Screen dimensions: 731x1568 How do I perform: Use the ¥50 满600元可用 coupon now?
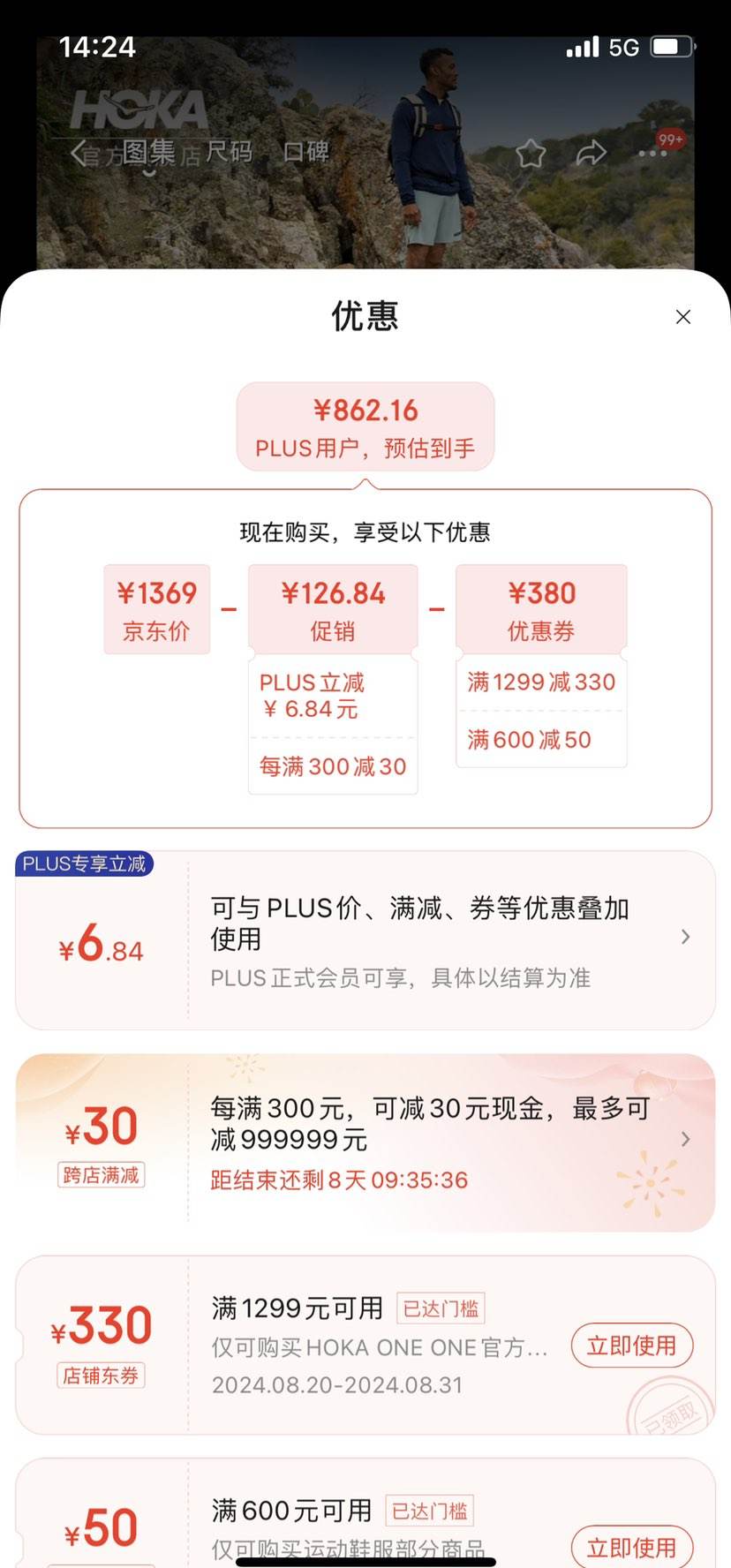coord(631,1547)
